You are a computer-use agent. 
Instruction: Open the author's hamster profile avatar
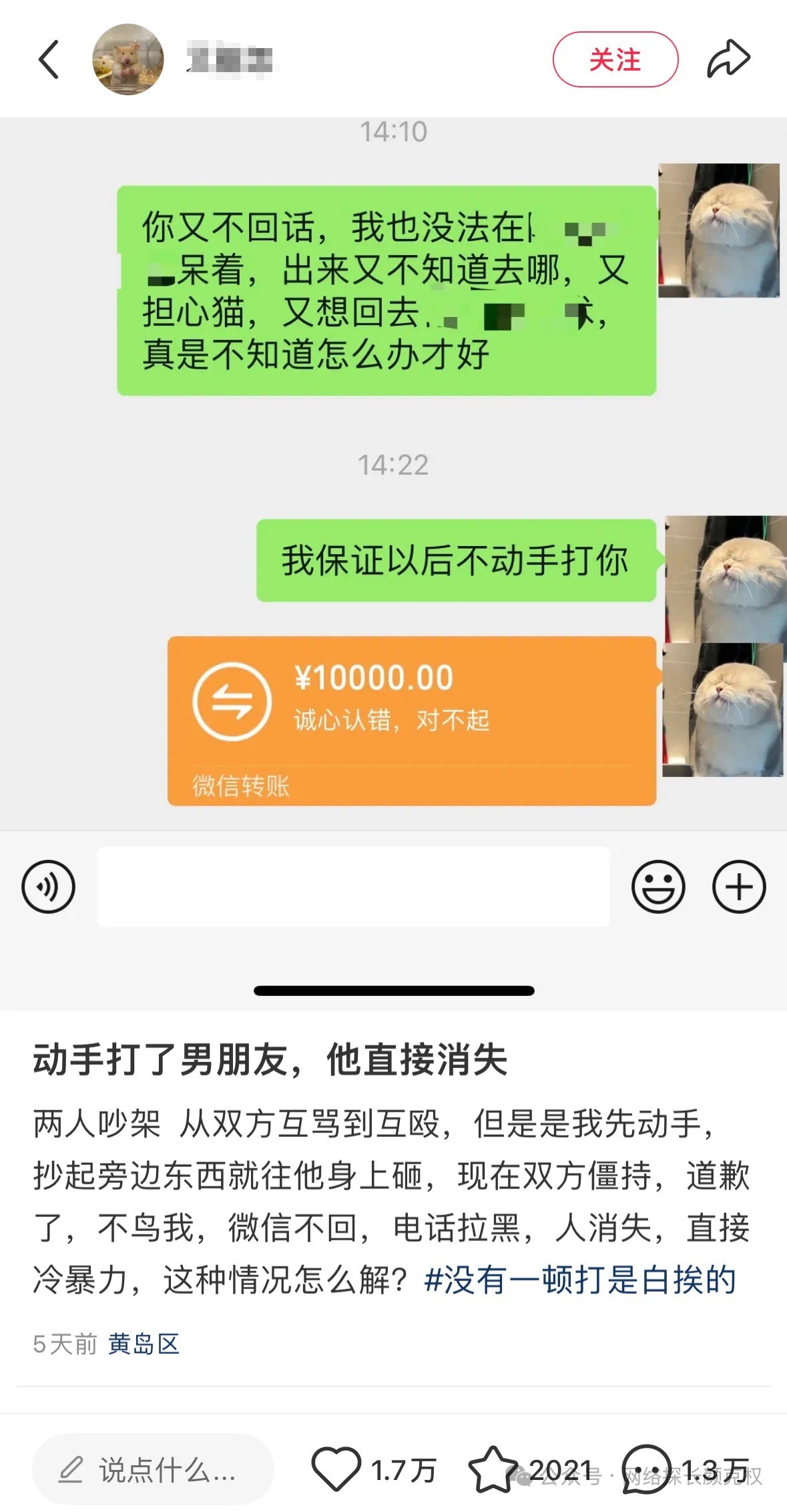[128, 59]
